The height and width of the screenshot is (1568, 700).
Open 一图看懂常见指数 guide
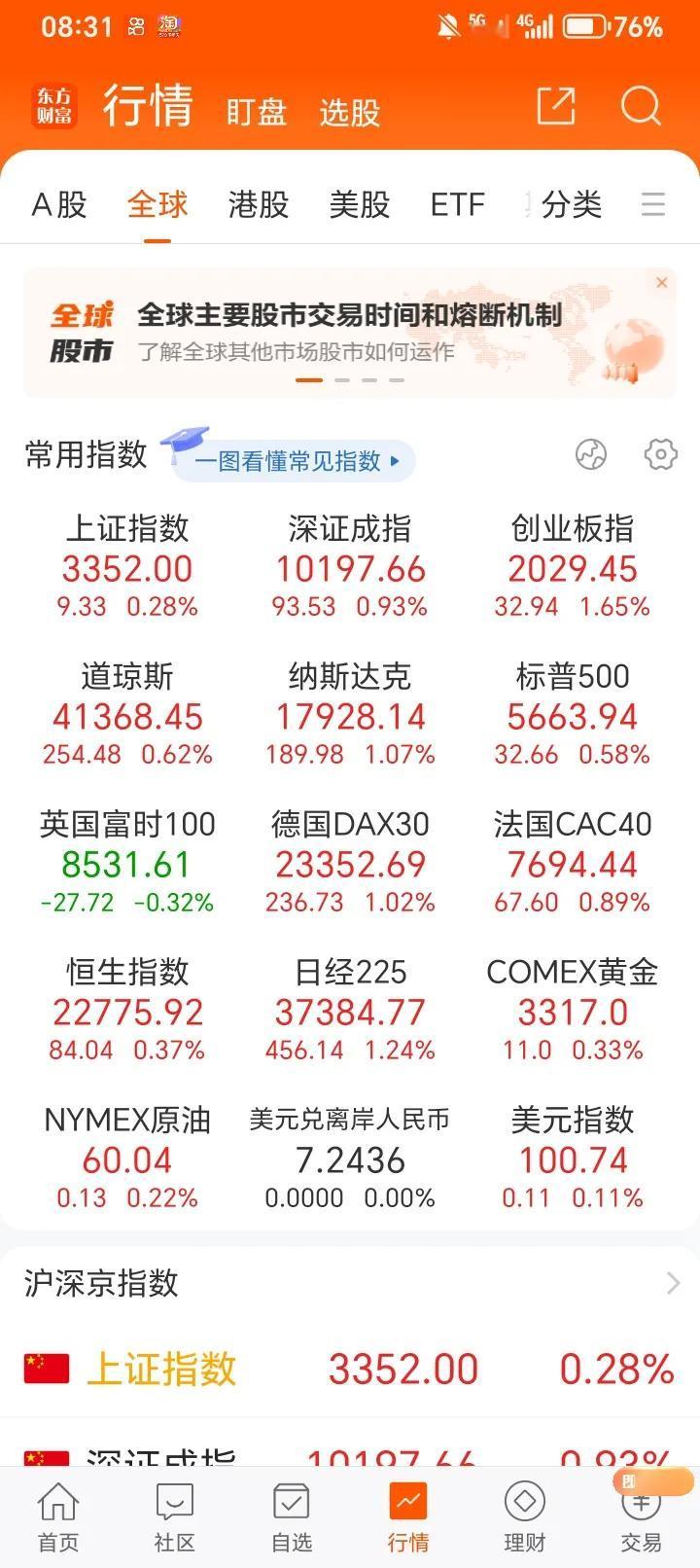click(x=294, y=460)
